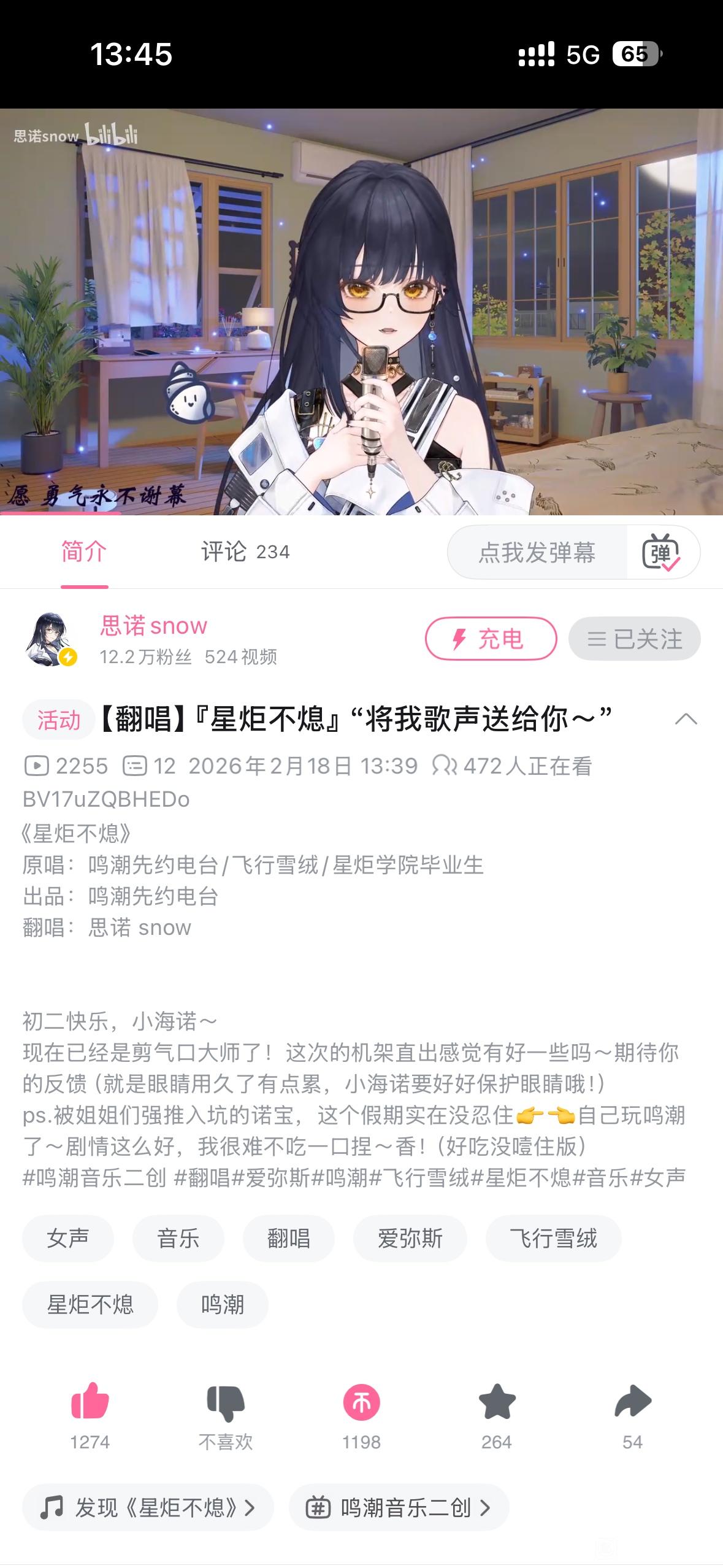The width and height of the screenshot is (723, 1568).
Task: Open the 点我发弹幕 input
Action: click(x=537, y=553)
